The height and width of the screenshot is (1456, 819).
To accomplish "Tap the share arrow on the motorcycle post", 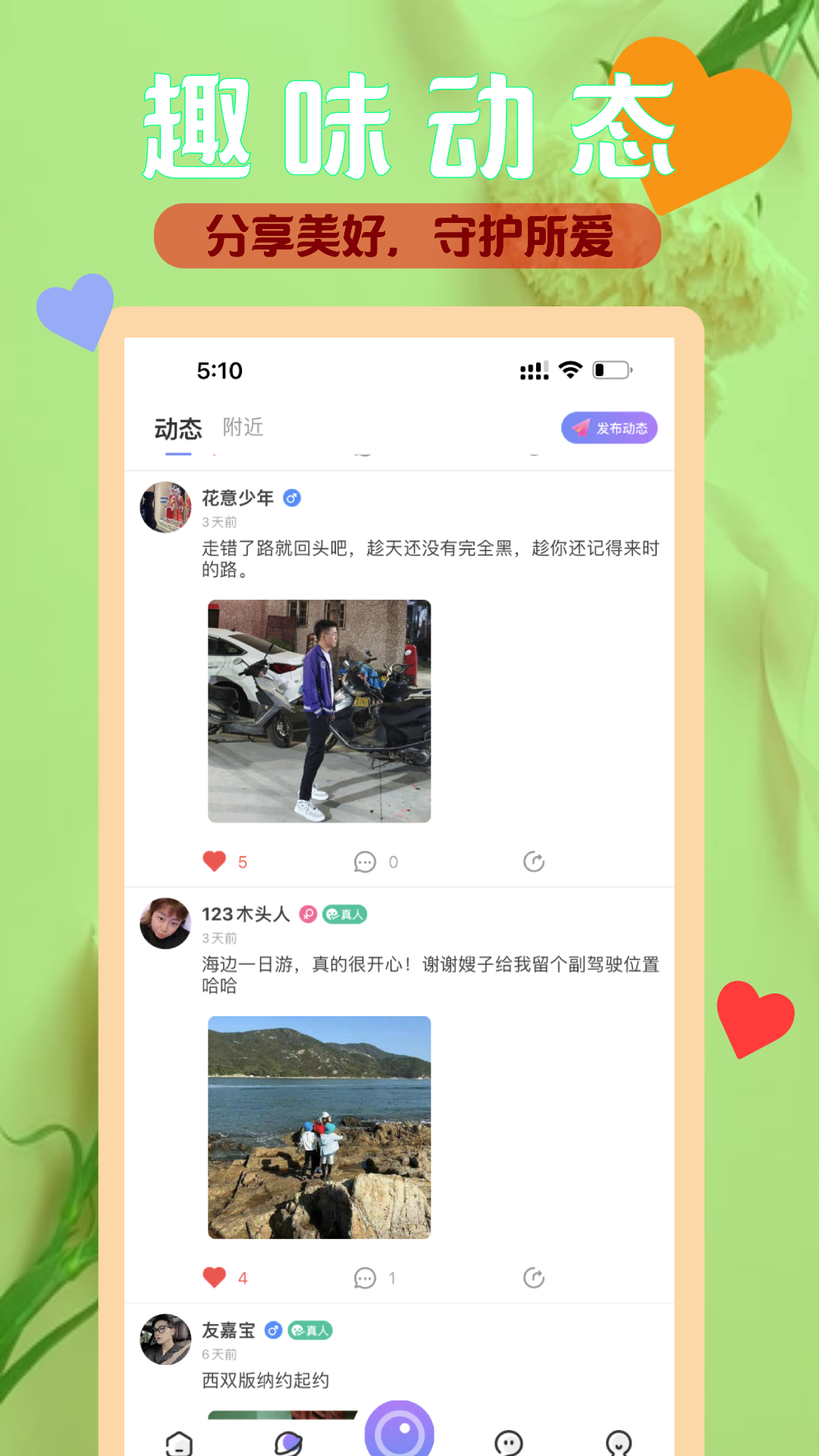I will (534, 861).
